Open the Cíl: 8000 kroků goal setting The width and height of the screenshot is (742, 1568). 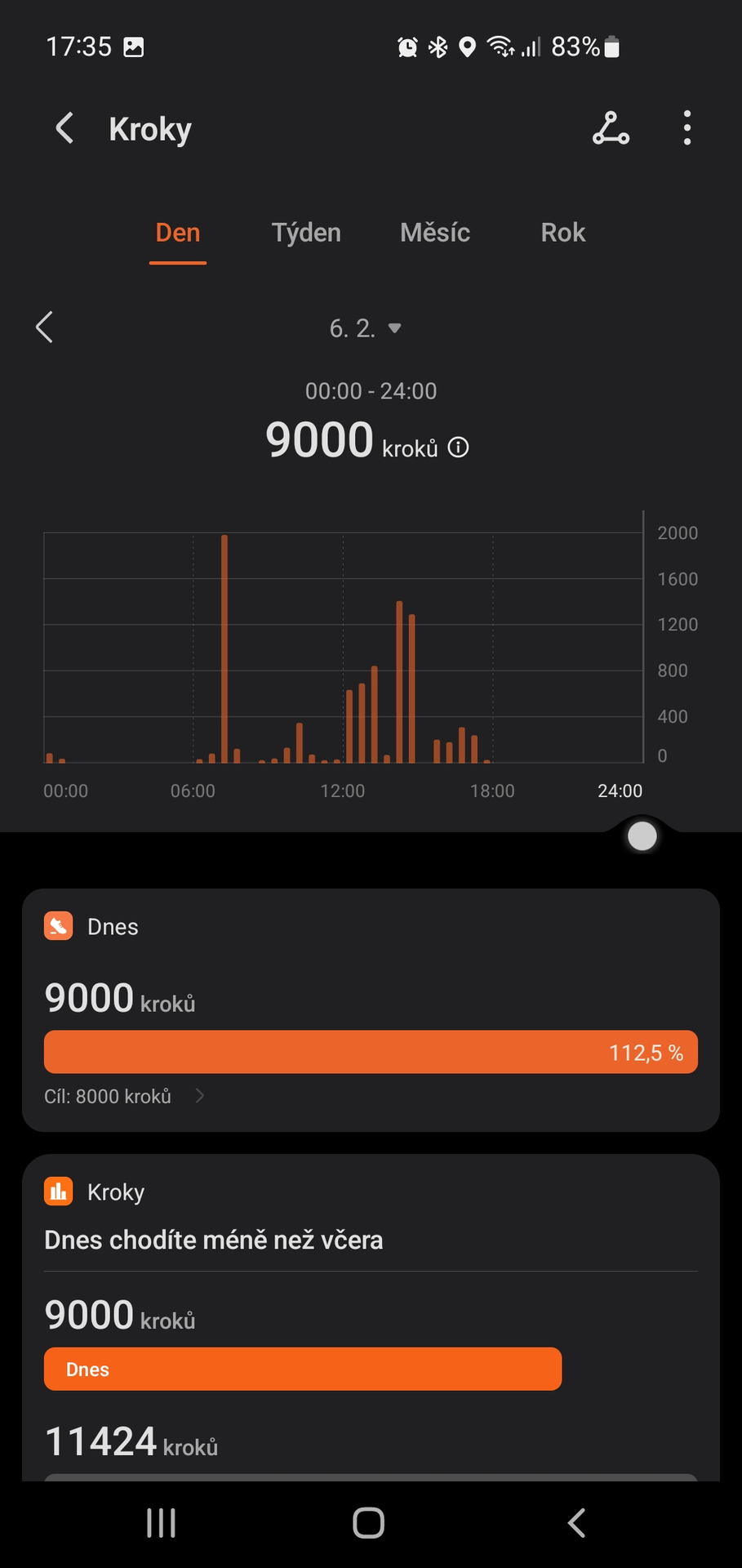coord(124,1096)
